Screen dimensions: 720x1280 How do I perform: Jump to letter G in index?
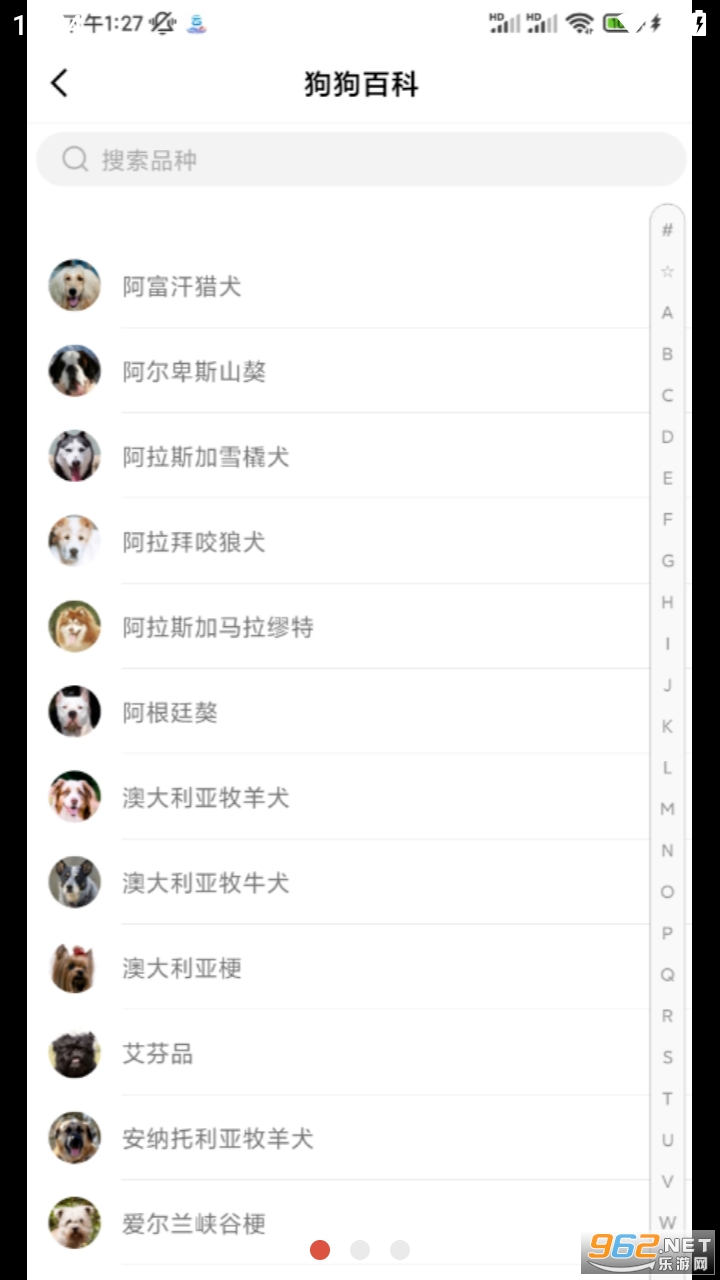tap(667, 561)
